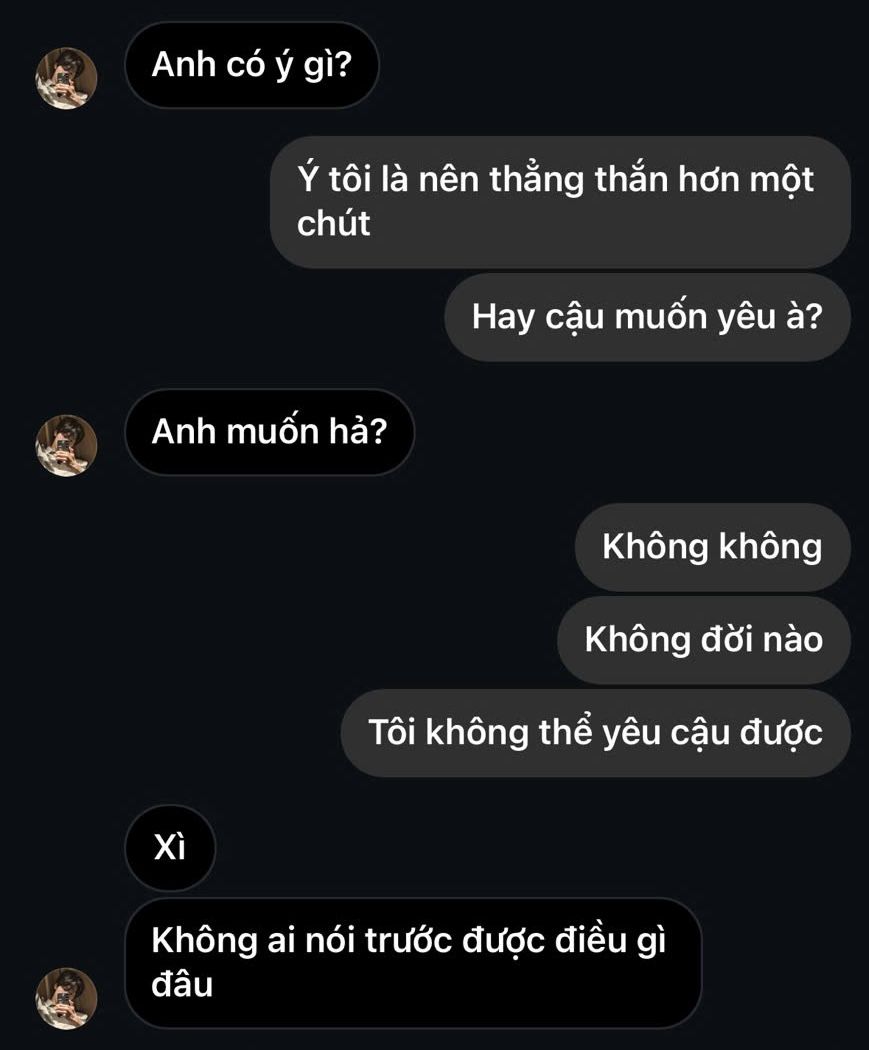View profile from avatar beside the last message
Image resolution: width=869 pixels, height=1050 pixels.
pyautogui.click(x=66, y=997)
